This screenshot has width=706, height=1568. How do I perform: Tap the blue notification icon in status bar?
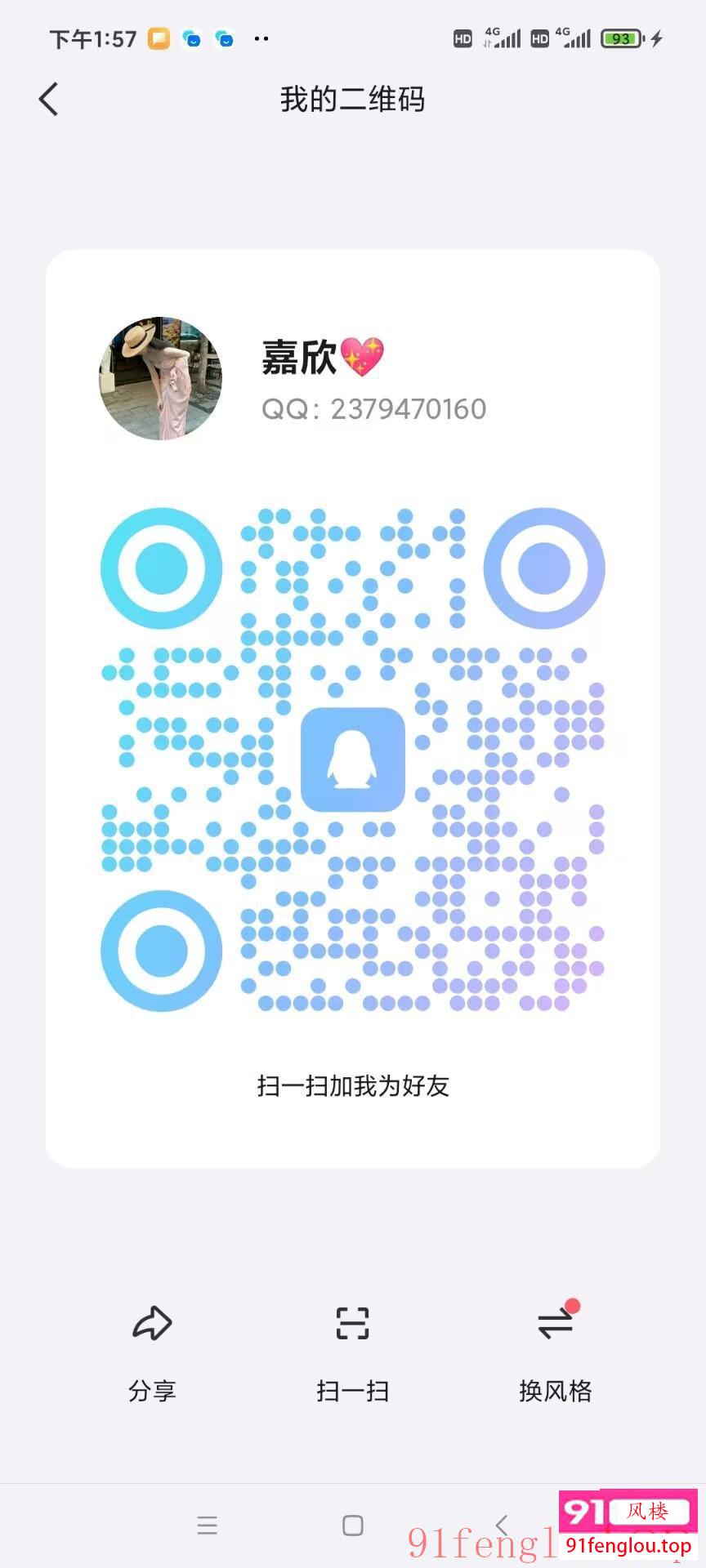point(194,38)
